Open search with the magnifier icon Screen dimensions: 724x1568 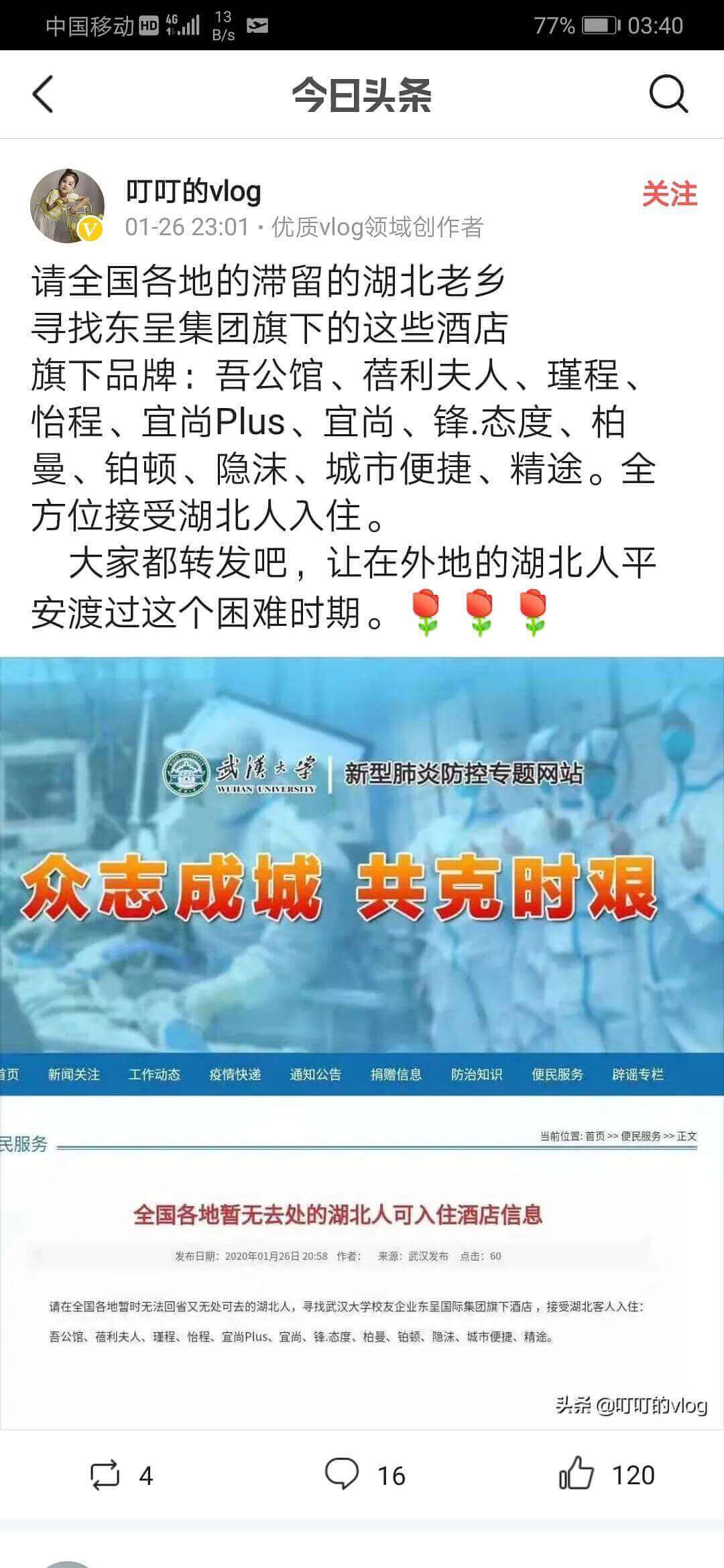coord(668,94)
